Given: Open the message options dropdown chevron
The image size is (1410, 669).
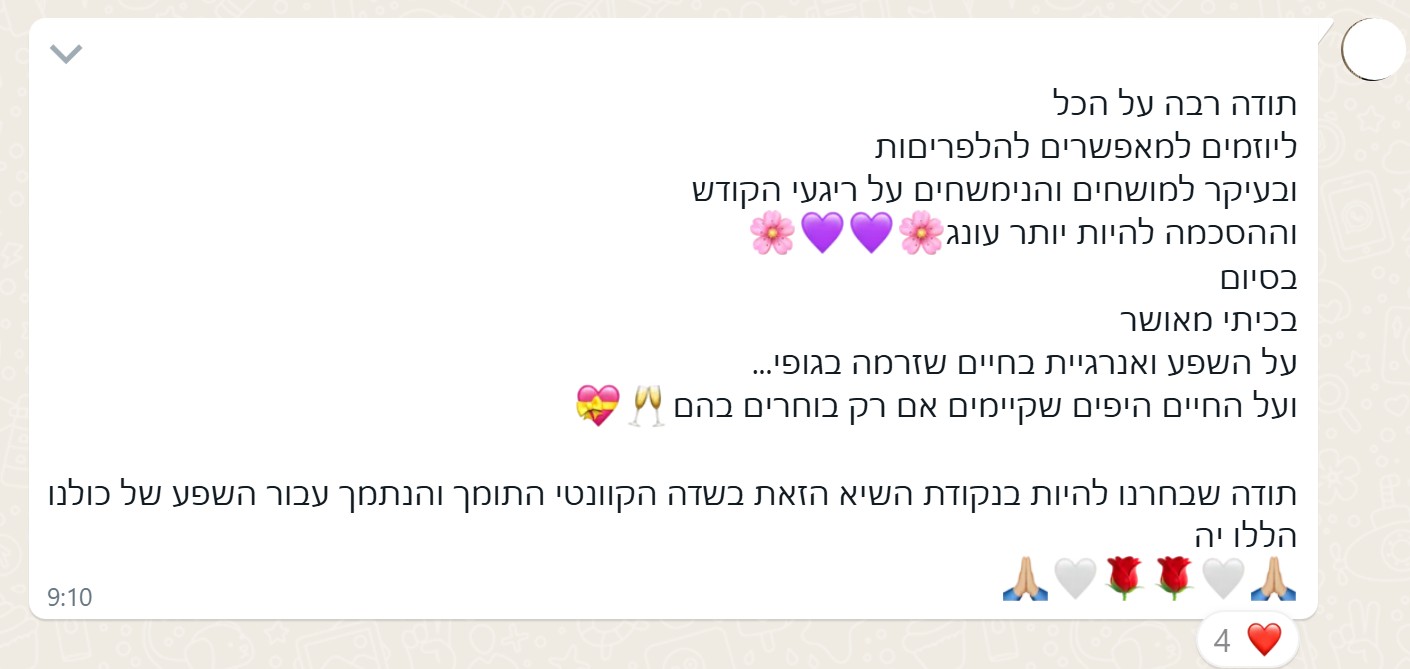Looking at the screenshot, I should click(x=66, y=54).
